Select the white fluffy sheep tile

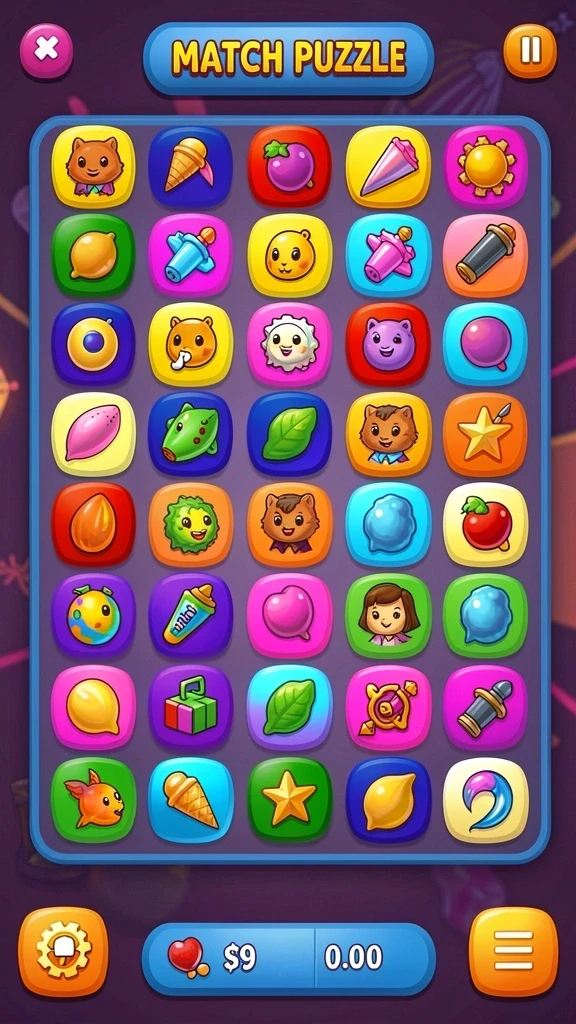coord(289,344)
